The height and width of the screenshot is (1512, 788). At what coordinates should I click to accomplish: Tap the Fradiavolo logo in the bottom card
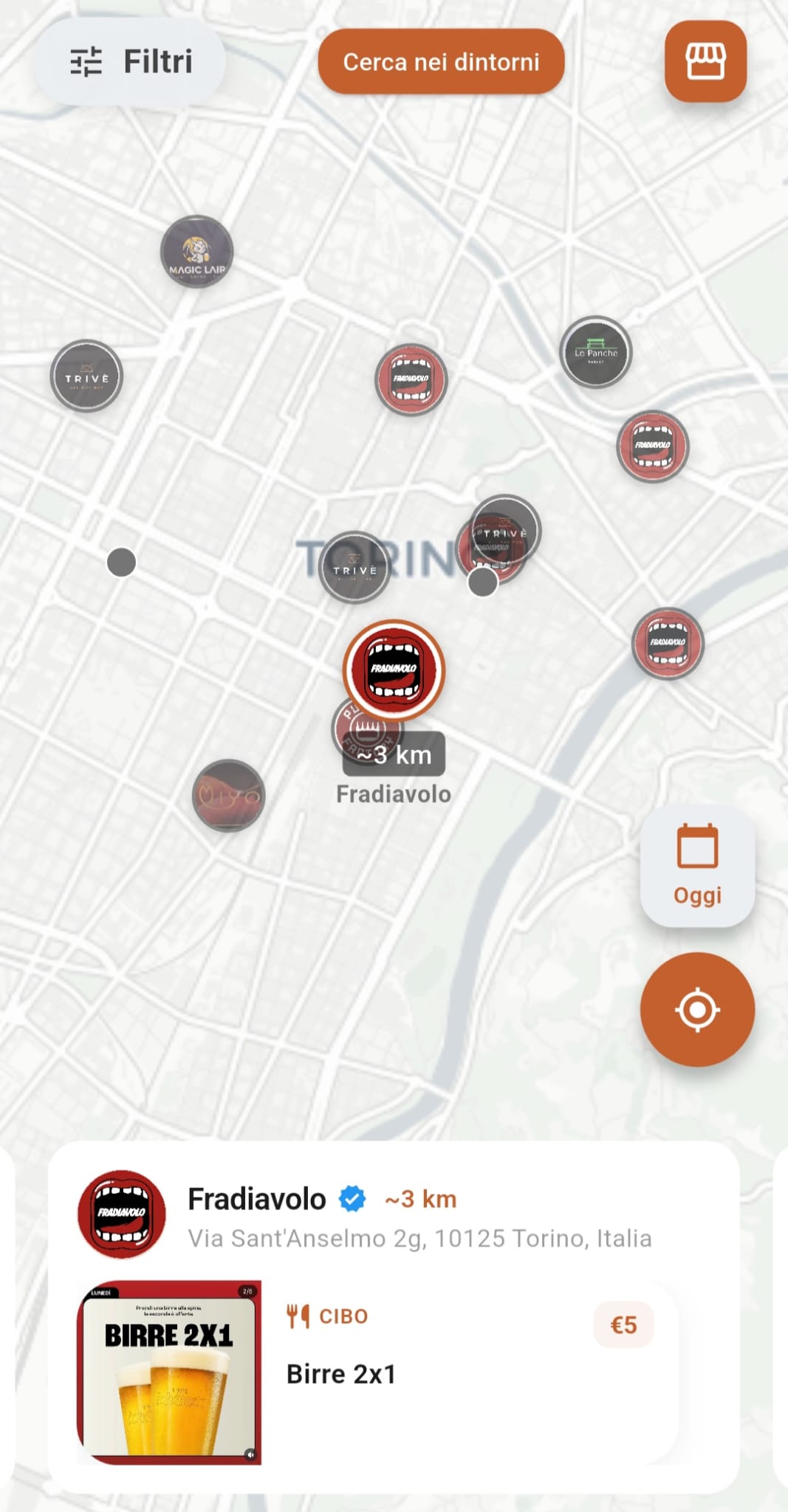(x=121, y=1214)
